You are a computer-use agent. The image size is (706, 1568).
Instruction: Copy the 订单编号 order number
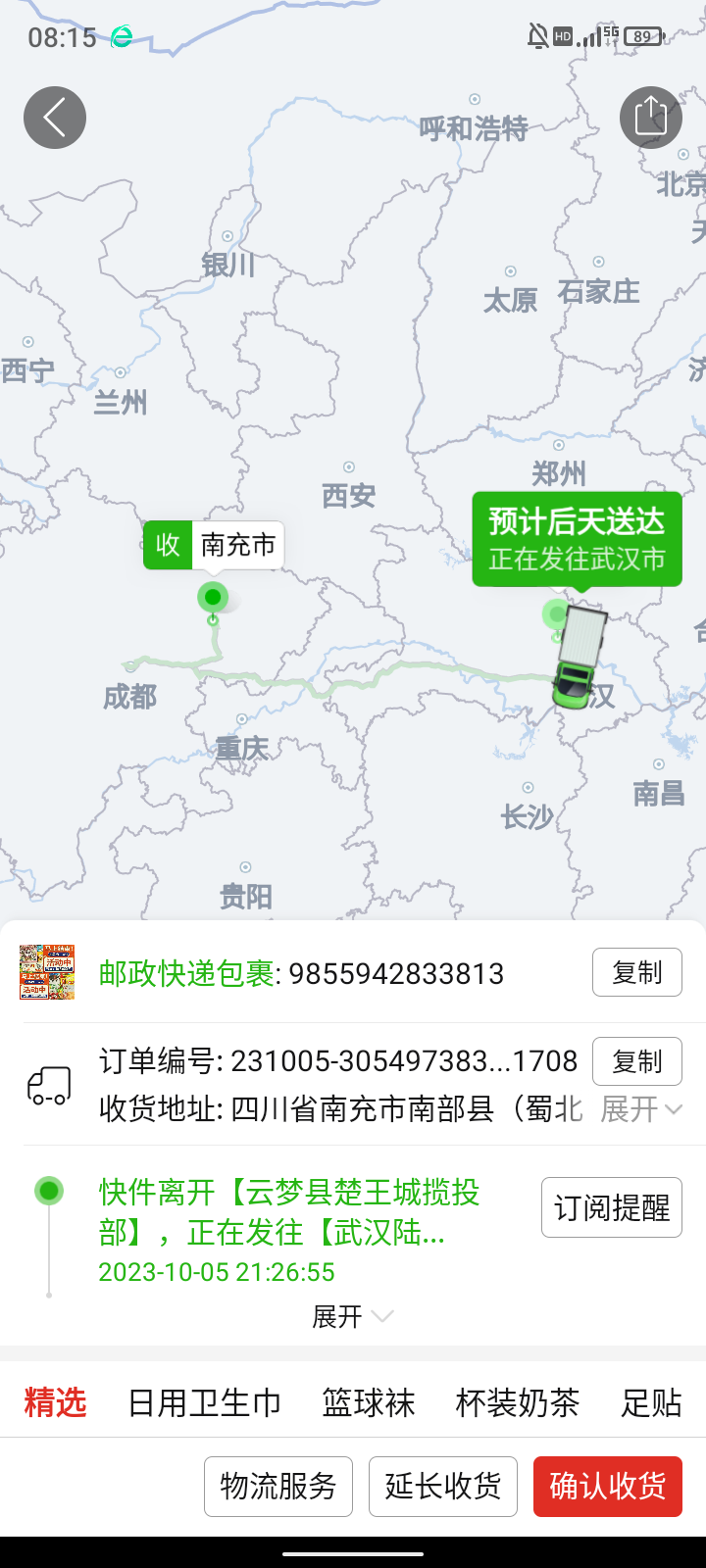[x=636, y=1061]
